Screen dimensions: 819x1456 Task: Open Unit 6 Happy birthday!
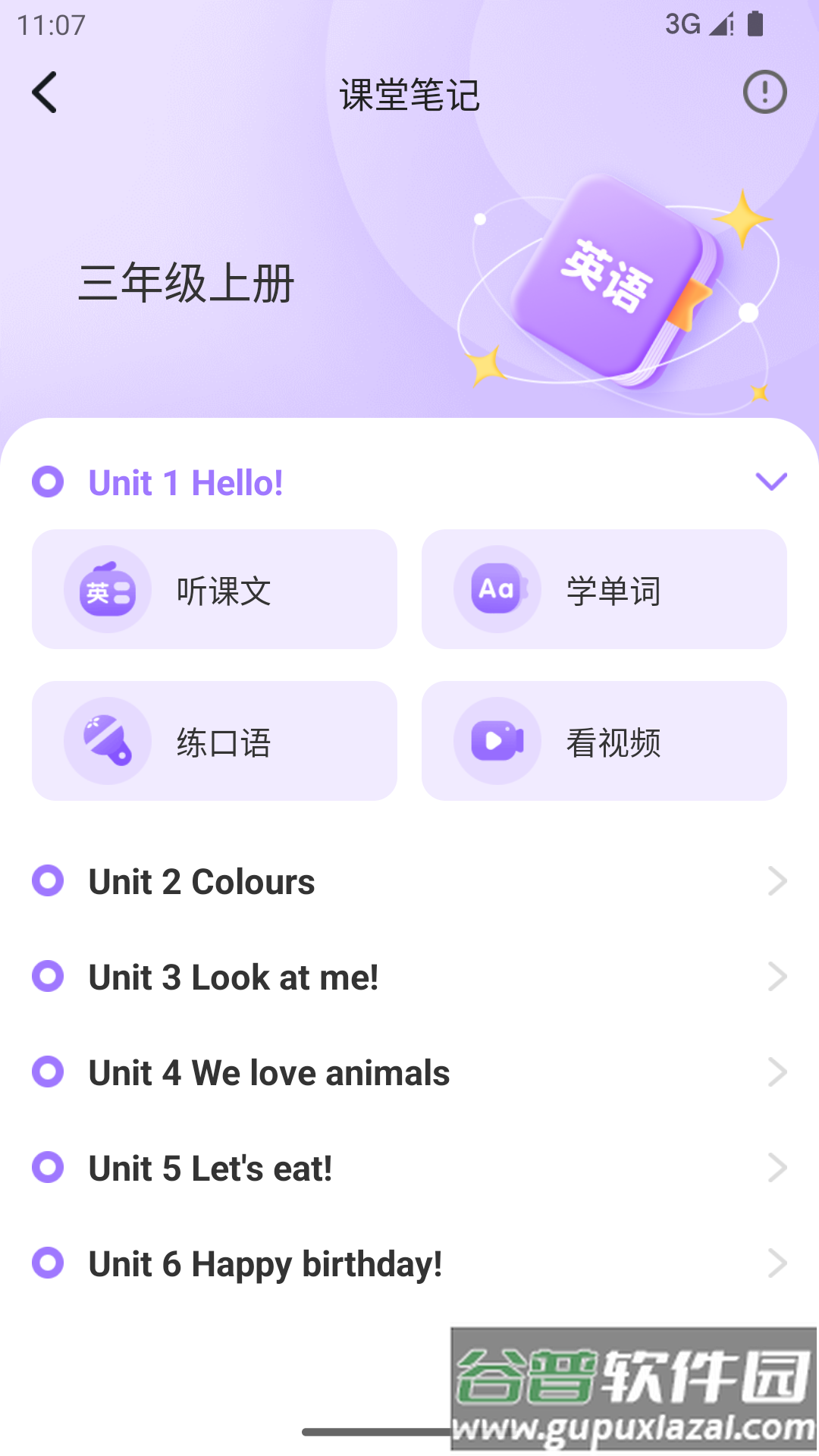[409, 1263]
